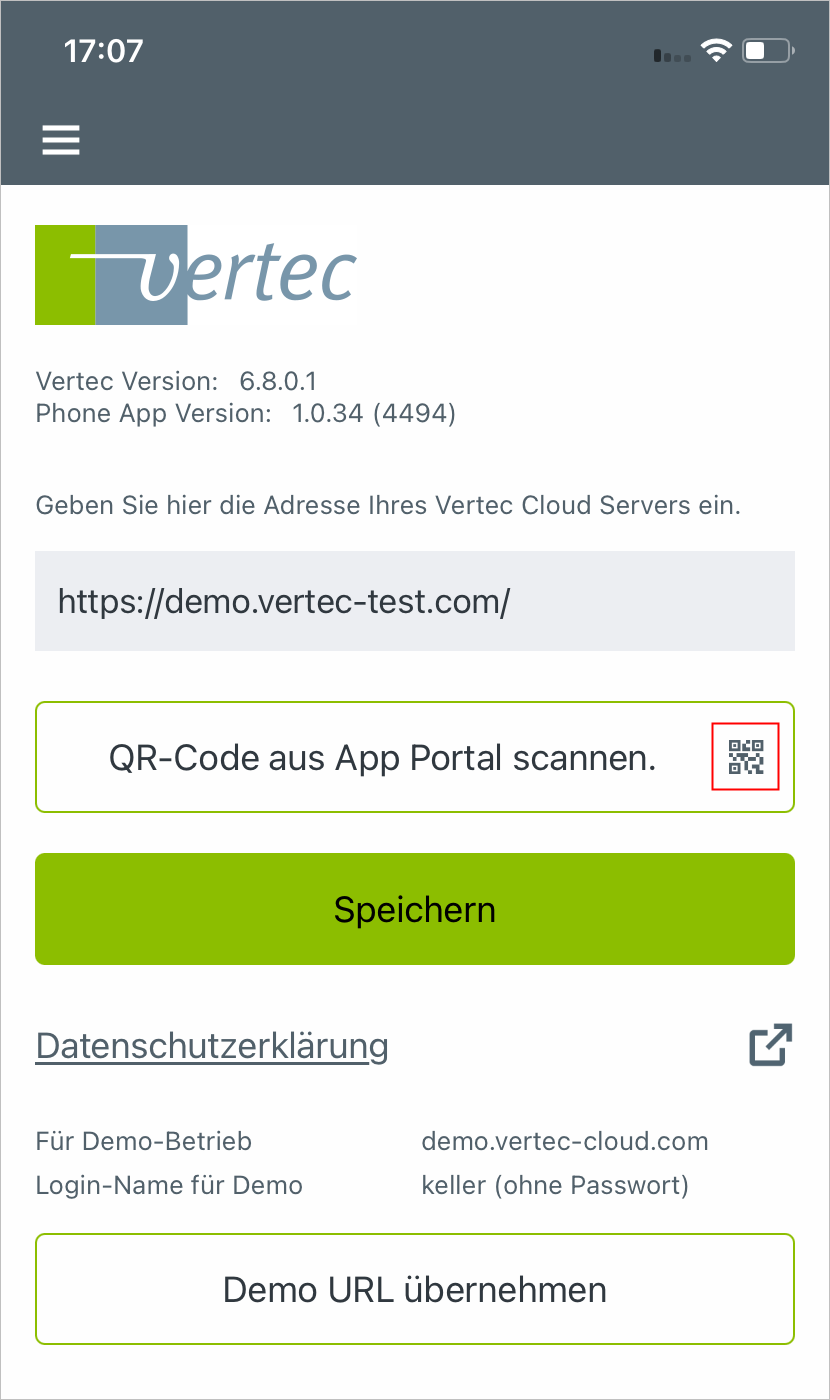Edit the Vertec Cloud Server address field

[414, 601]
